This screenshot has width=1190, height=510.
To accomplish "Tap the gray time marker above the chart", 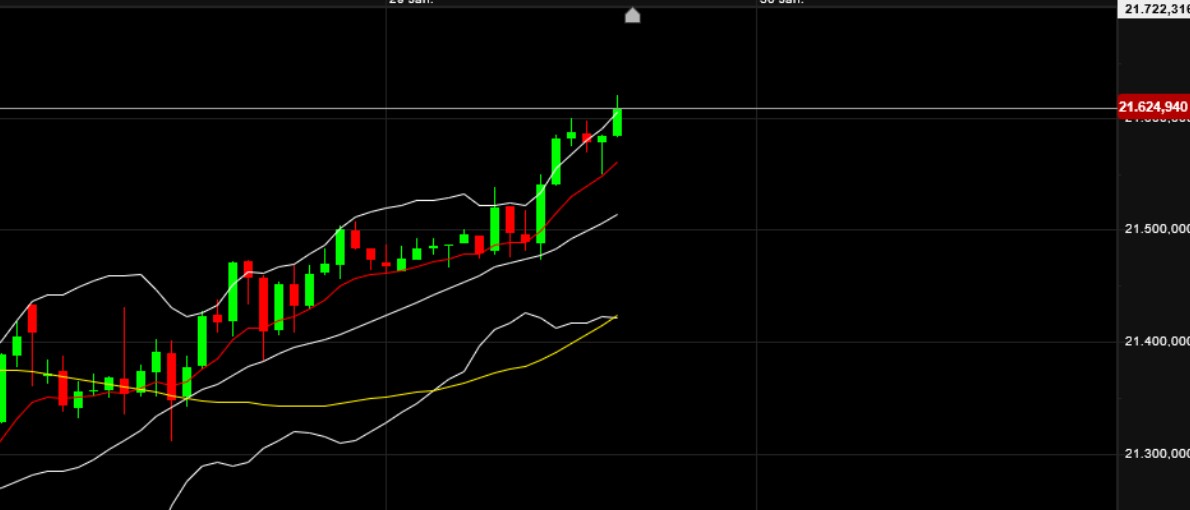I will pos(632,14).
